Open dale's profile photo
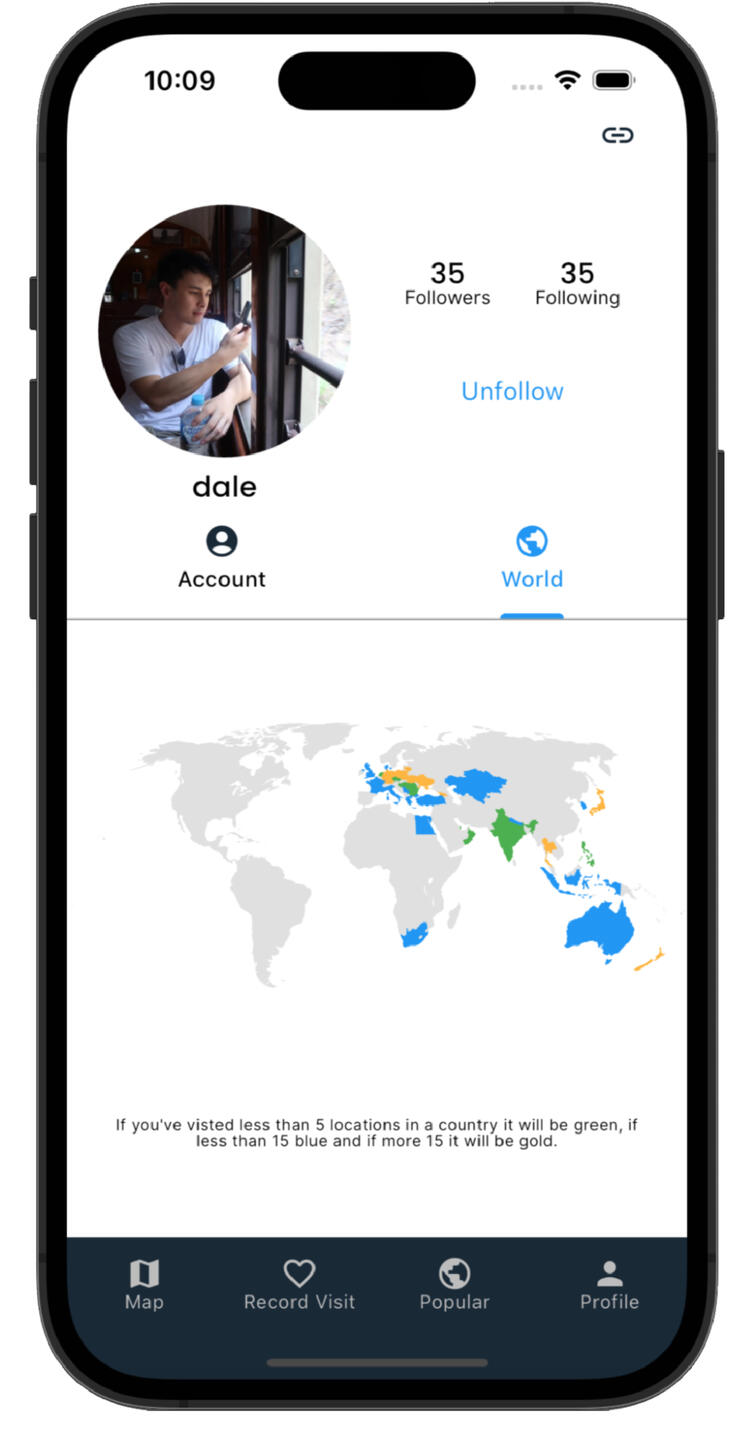This screenshot has height=1432, width=754. click(x=224, y=331)
